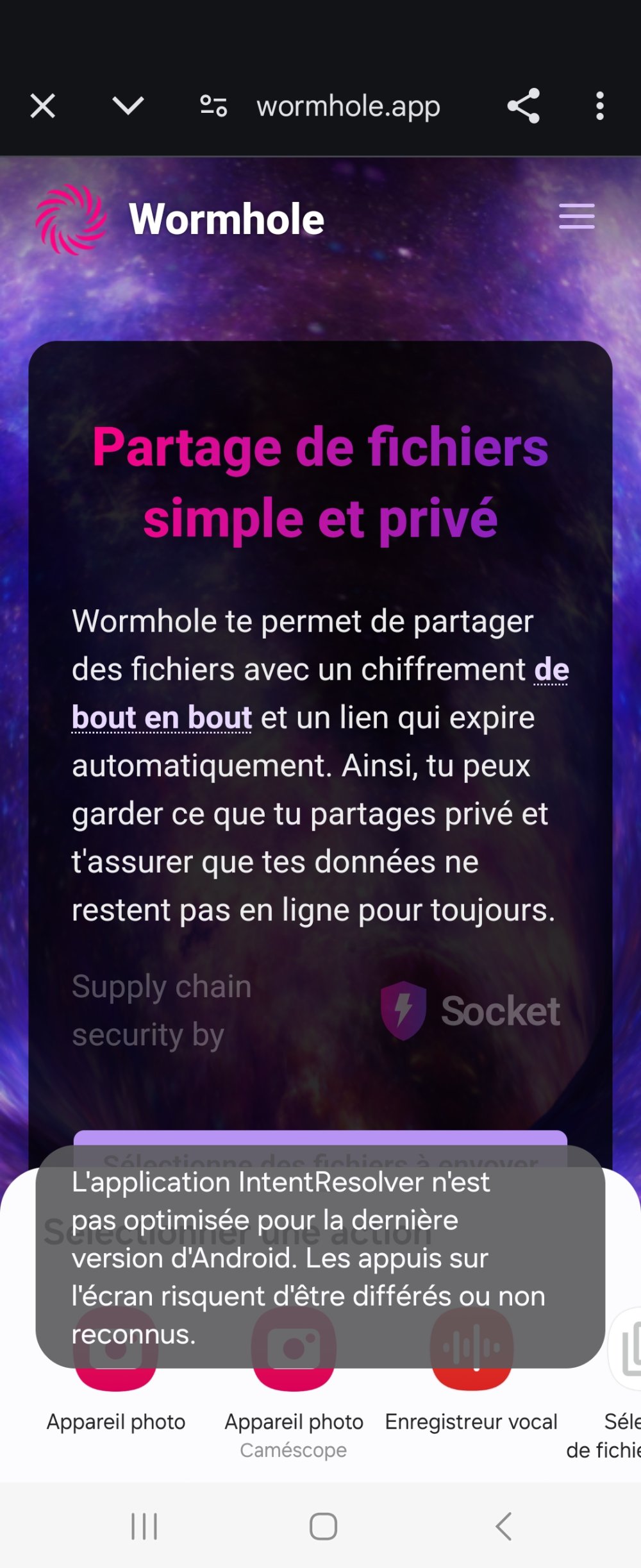641x1568 pixels.
Task: Open site settings icon next to wormhole.app
Action: (x=213, y=106)
